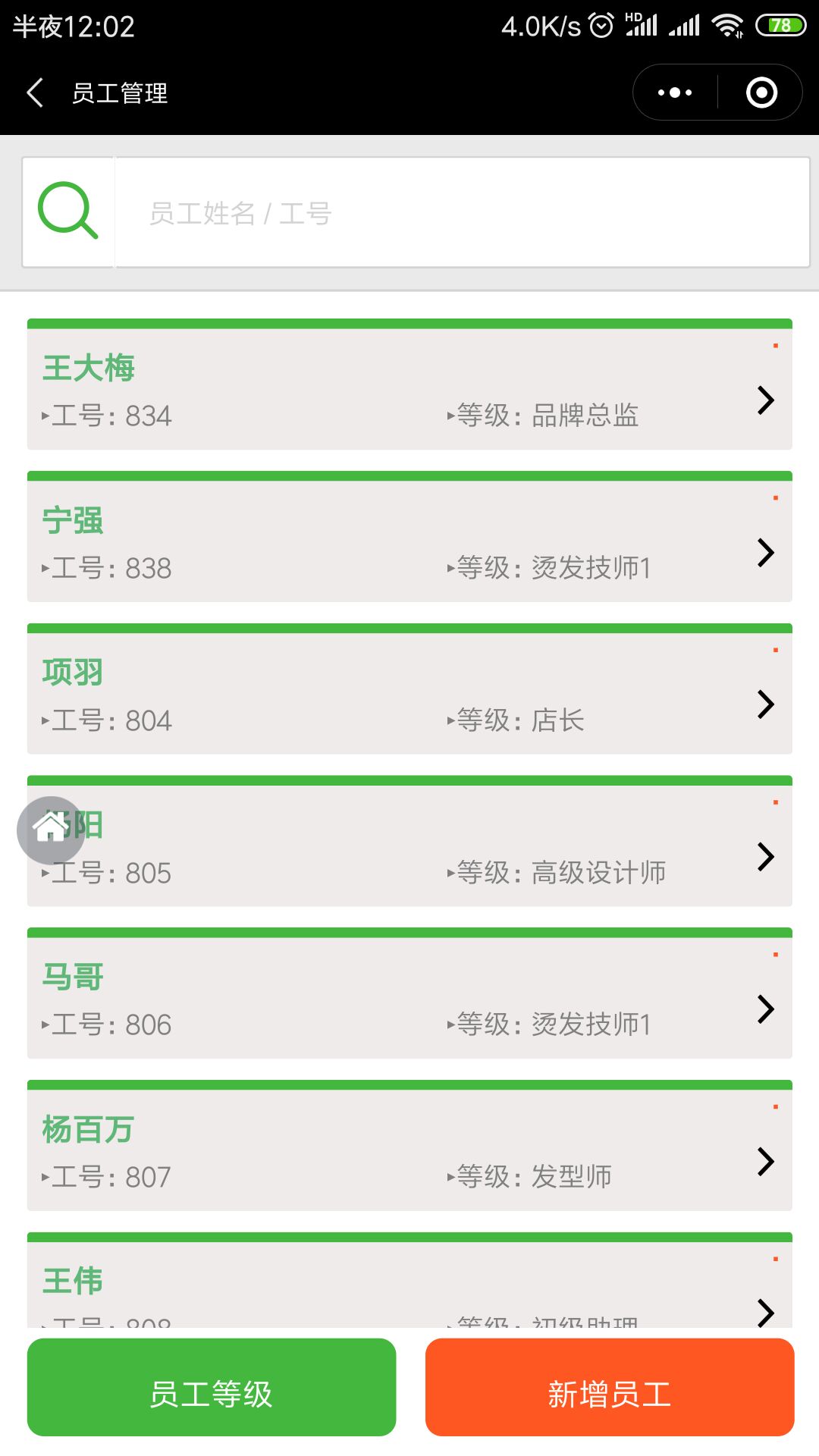Click the back arrow to leave 员工管理

click(x=34, y=91)
